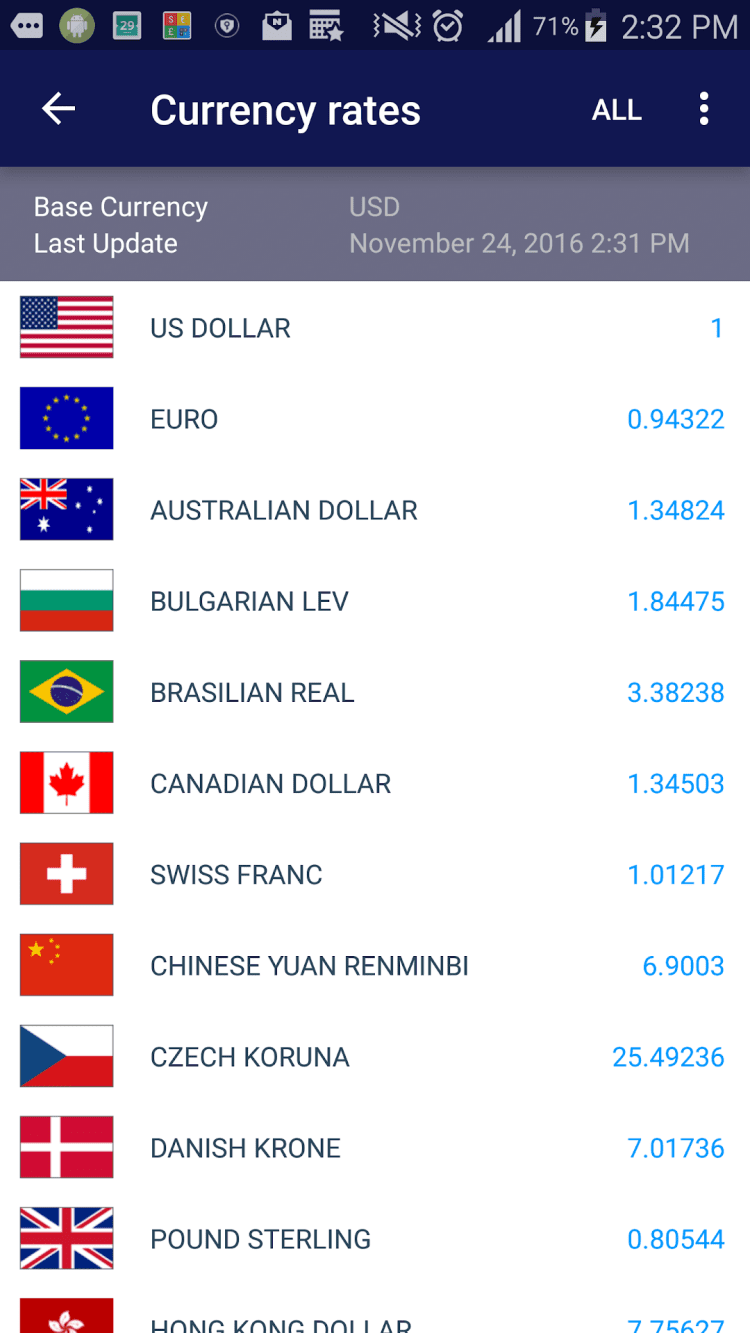
Task: Open the Brasilian Real row
Action: point(374,692)
